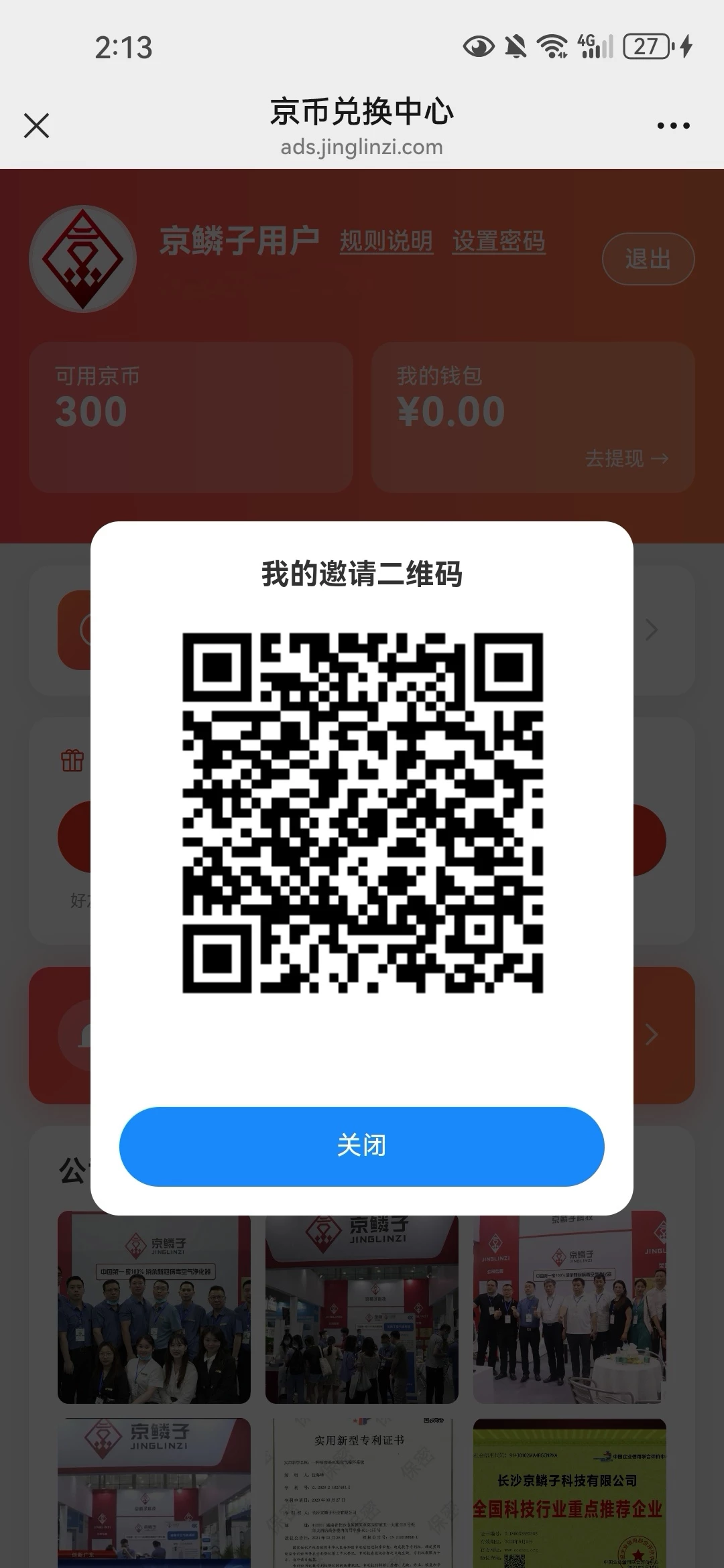
Task: Tap the clock showing 2:13
Action: pos(125,47)
